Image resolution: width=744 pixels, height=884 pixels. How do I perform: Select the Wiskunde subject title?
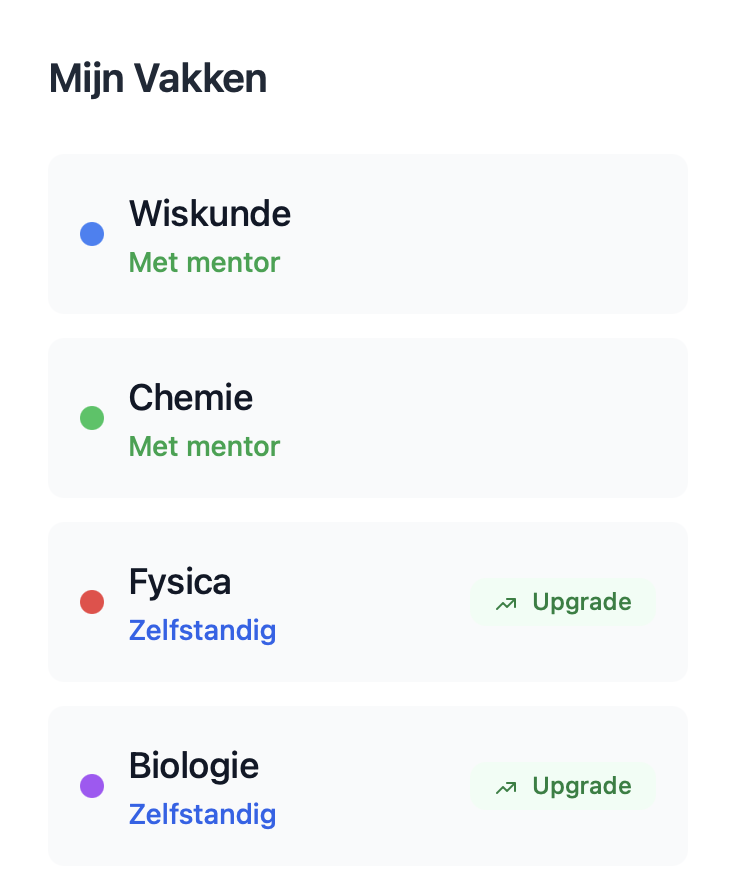209,213
